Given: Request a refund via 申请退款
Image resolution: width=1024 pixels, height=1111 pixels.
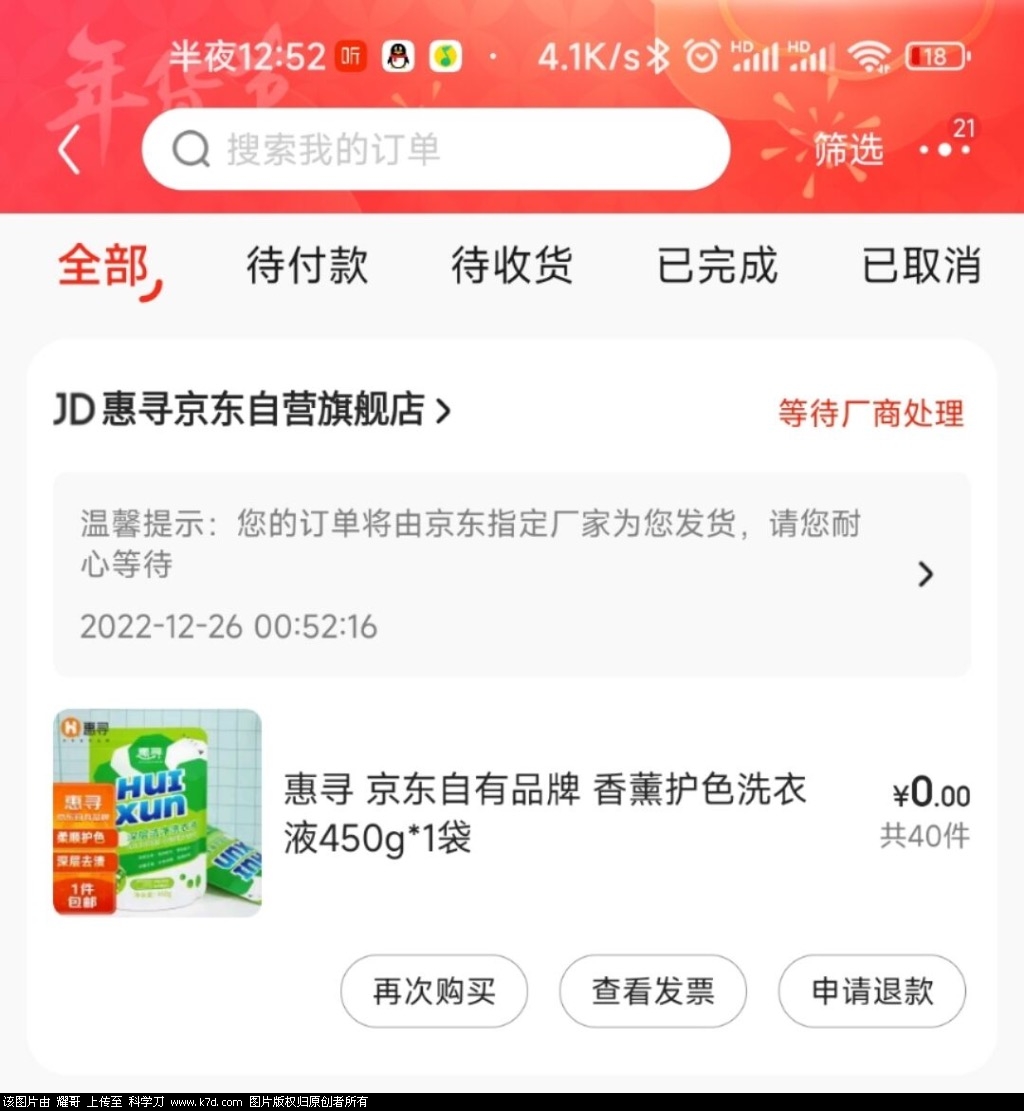Looking at the screenshot, I should (872, 991).
